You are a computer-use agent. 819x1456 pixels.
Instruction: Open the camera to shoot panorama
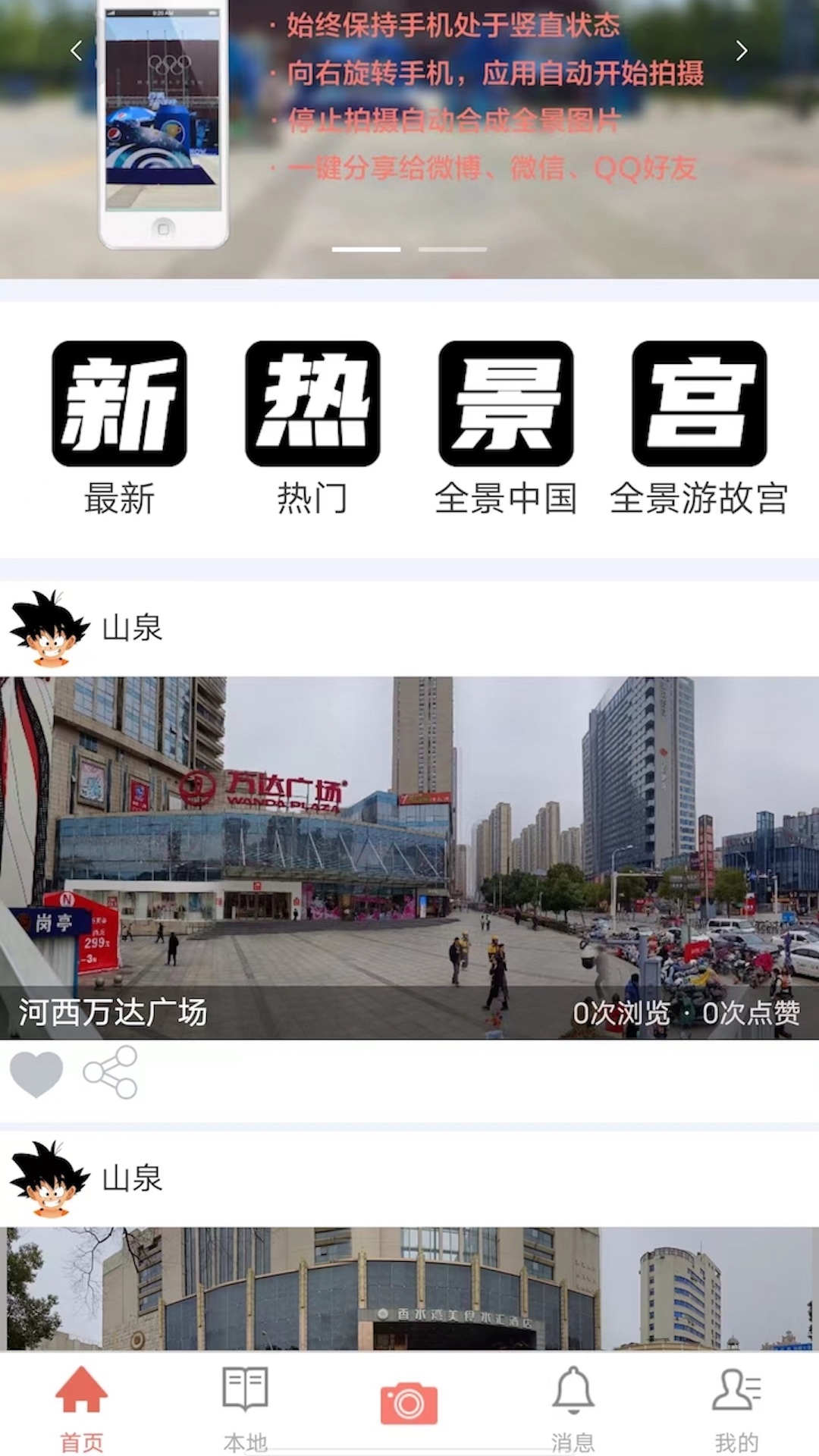pyautogui.click(x=409, y=1403)
